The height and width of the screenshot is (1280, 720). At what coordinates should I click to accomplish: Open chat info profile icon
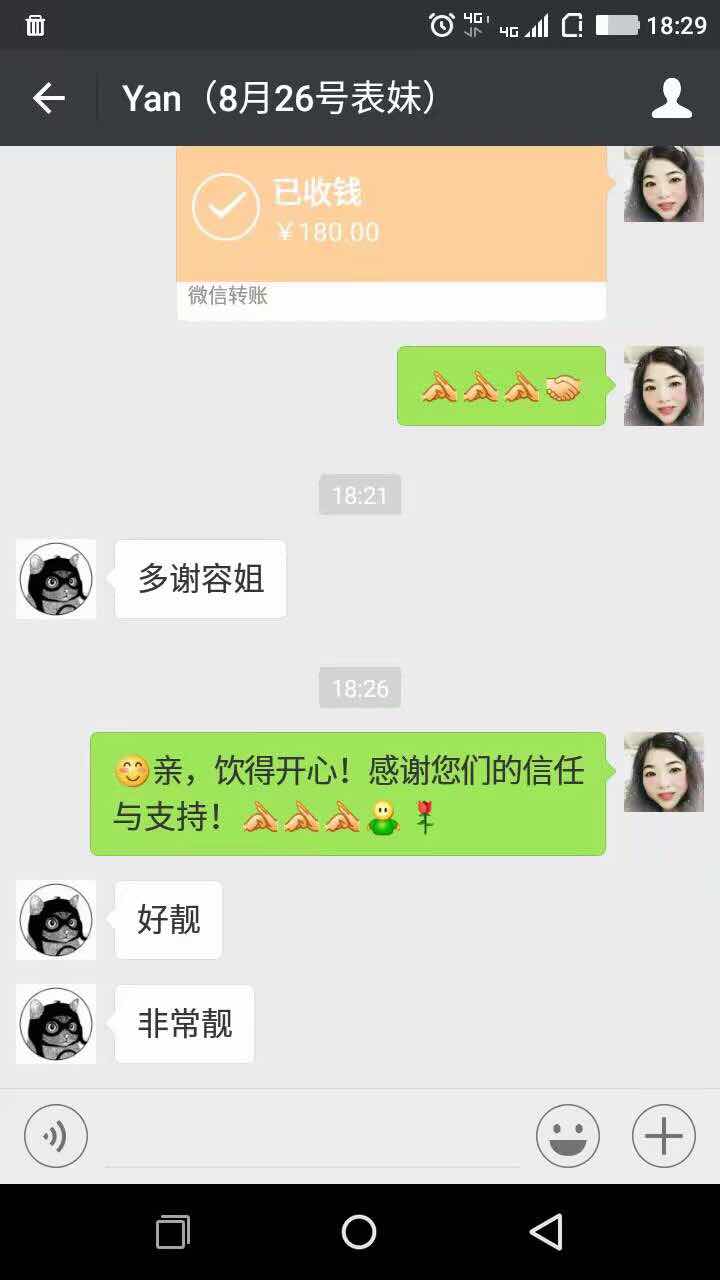tap(671, 98)
